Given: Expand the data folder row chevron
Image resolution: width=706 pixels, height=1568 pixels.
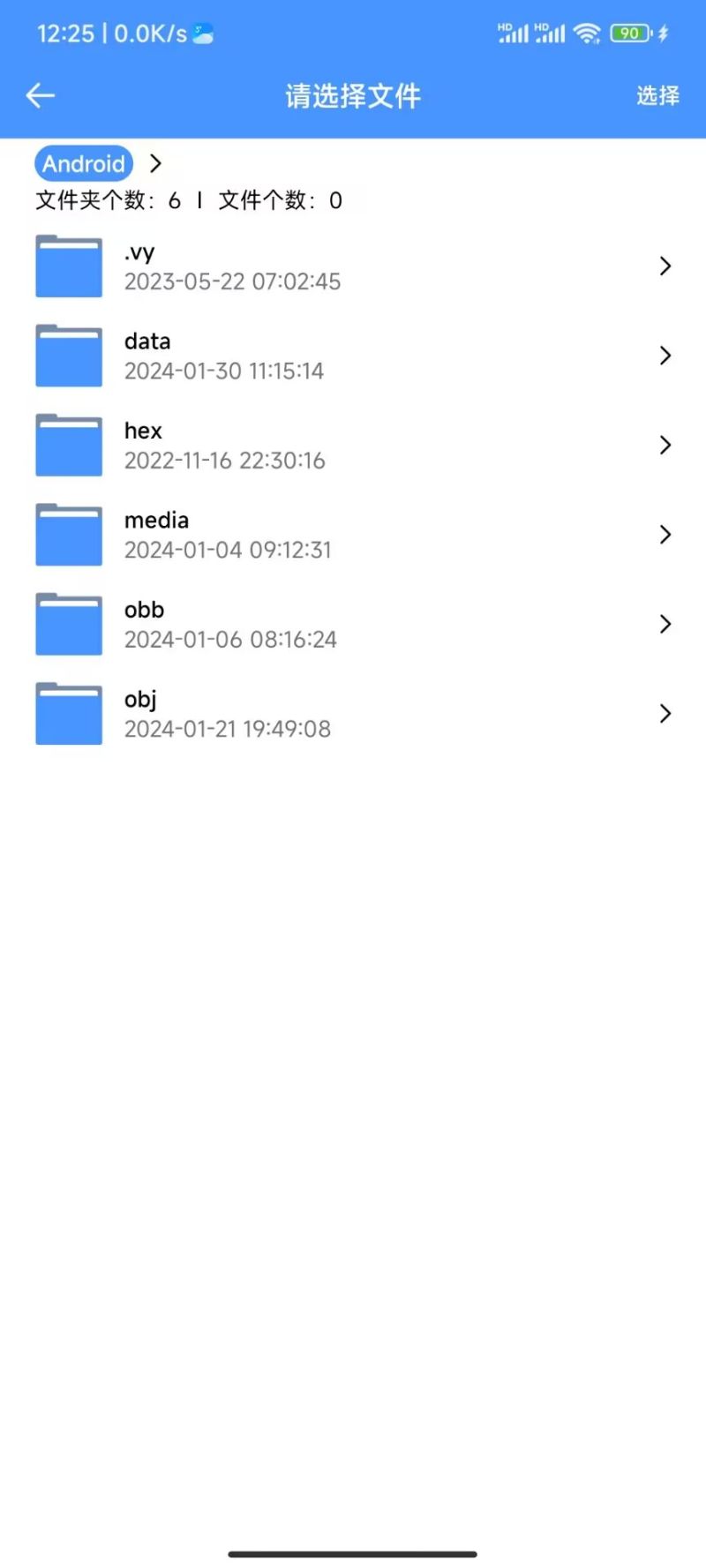Looking at the screenshot, I should point(665,356).
